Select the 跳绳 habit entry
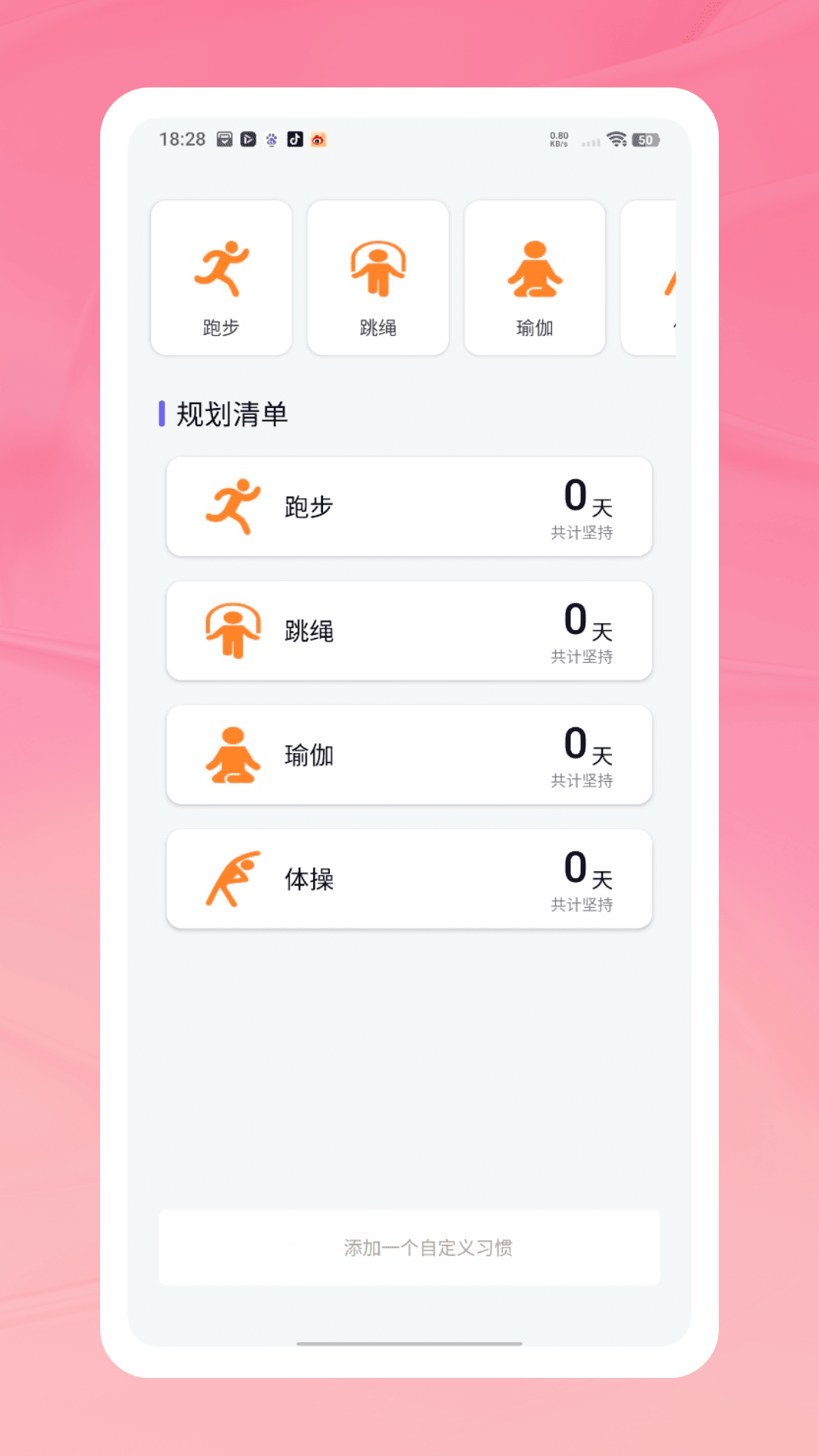The image size is (819, 1456). (409, 631)
